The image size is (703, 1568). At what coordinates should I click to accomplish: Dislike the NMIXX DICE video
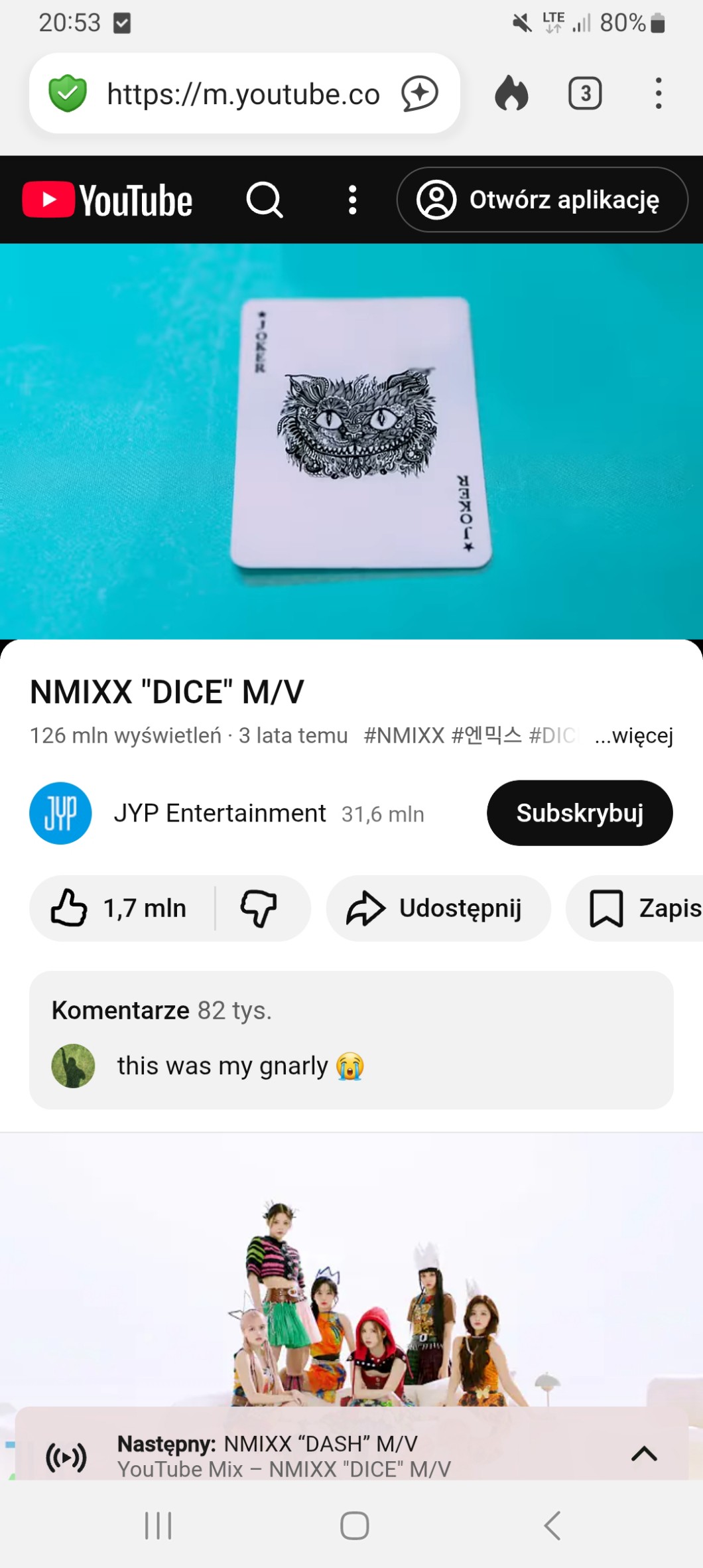click(x=259, y=908)
